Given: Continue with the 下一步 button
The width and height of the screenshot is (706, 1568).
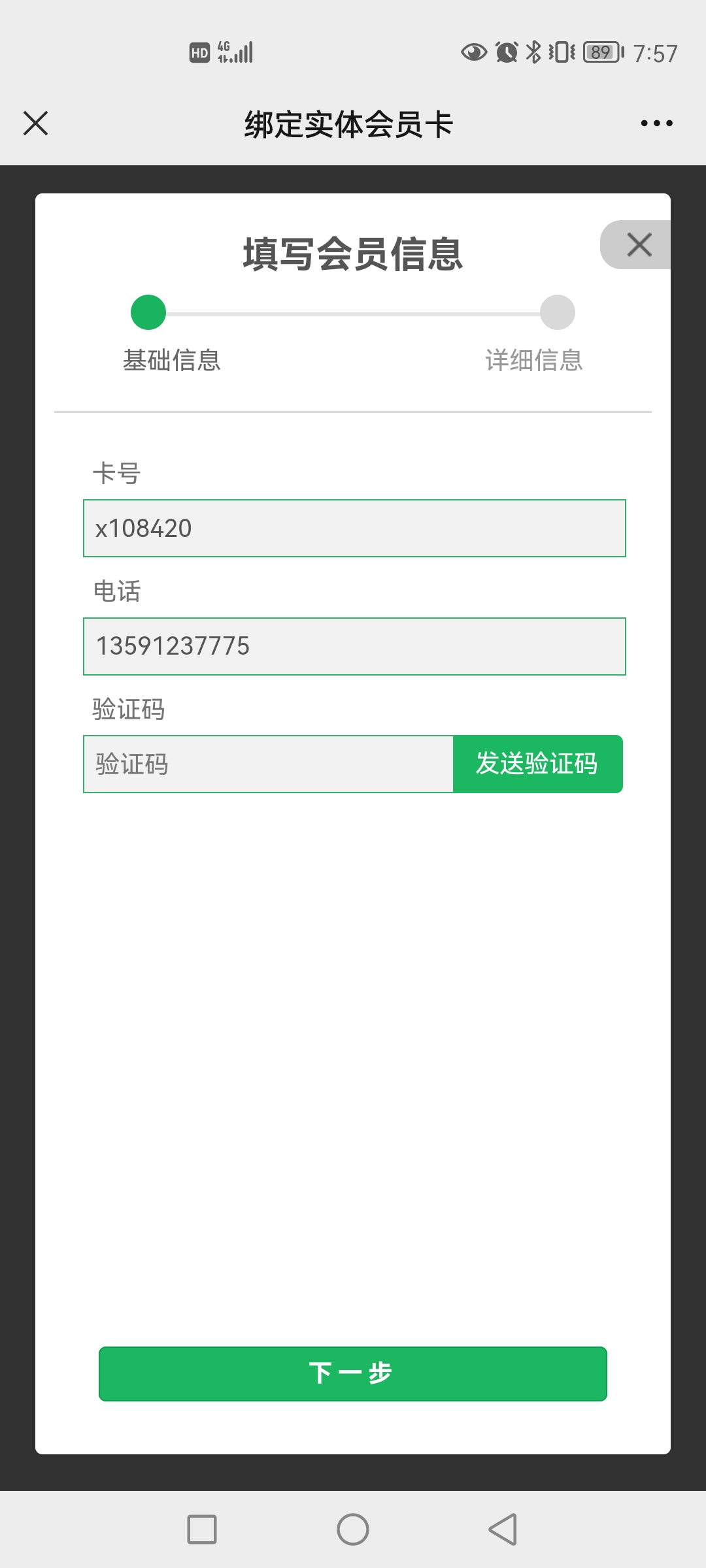Looking at the screenshot, I should pos(353,1374).
